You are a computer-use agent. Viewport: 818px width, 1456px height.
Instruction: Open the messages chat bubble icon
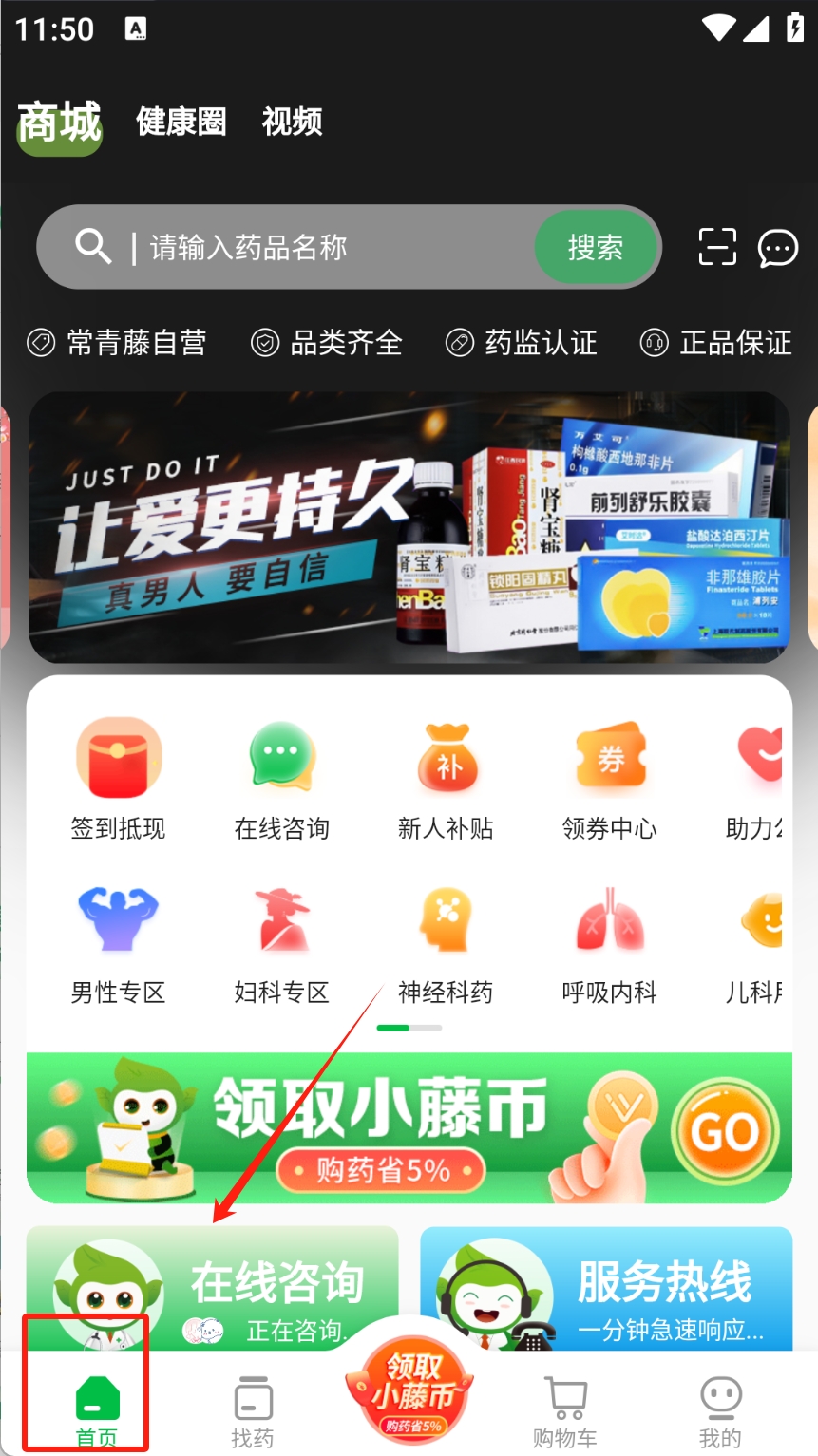point(777,248)
